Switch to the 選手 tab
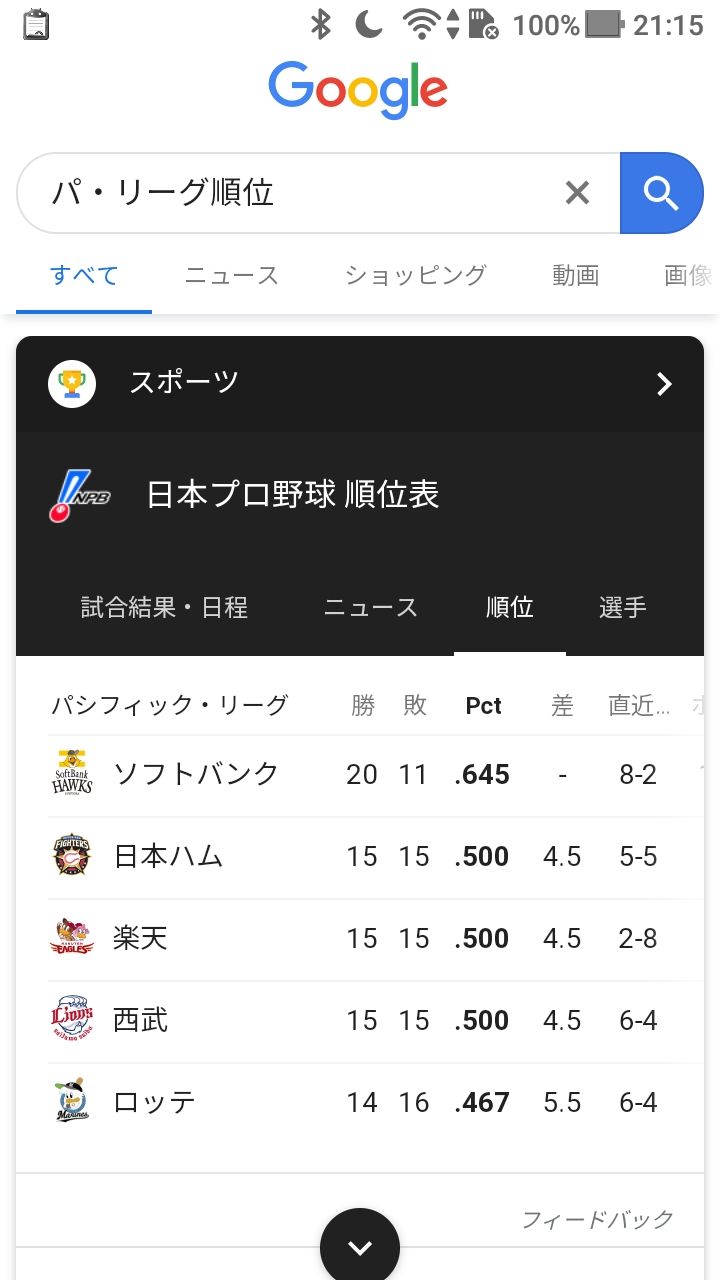This screenshot has width=720, height=1280. tap(623, 607)
